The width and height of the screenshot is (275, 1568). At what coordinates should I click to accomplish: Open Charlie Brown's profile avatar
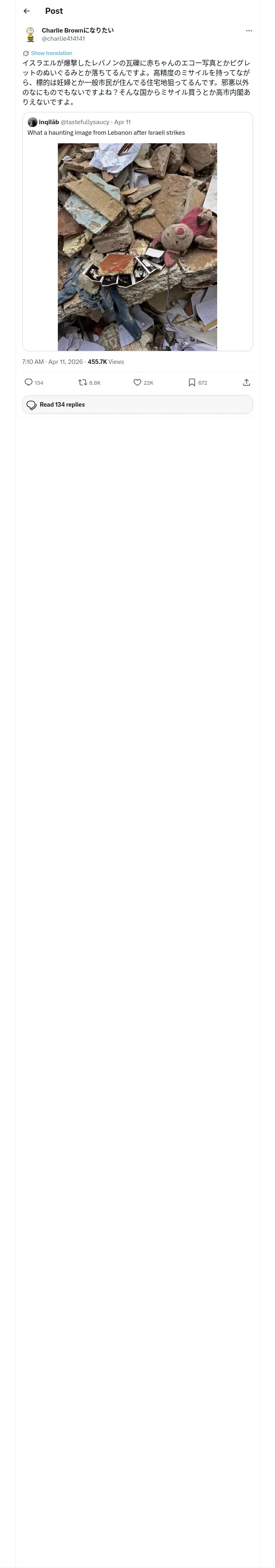point(30,34)
